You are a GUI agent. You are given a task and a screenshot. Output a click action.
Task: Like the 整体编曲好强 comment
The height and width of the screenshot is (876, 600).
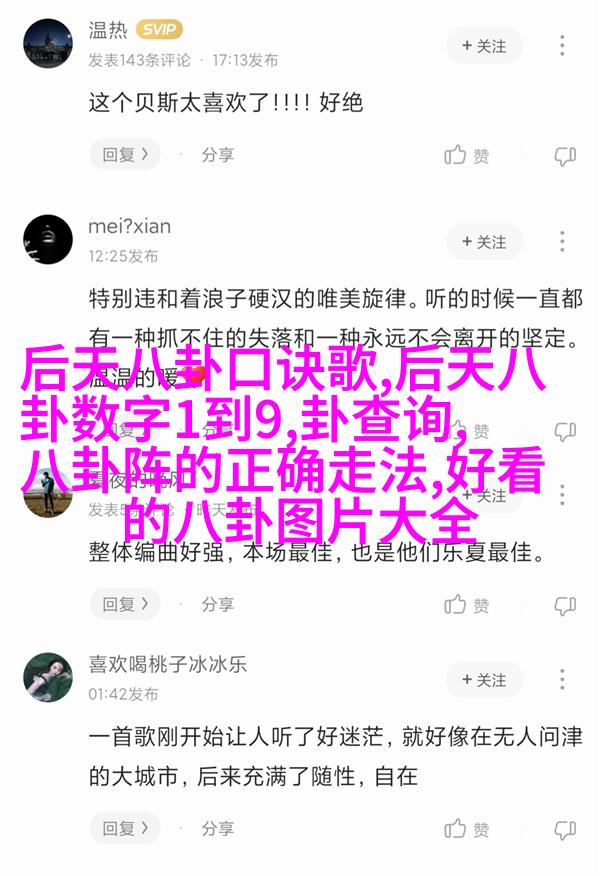[467, 605]
